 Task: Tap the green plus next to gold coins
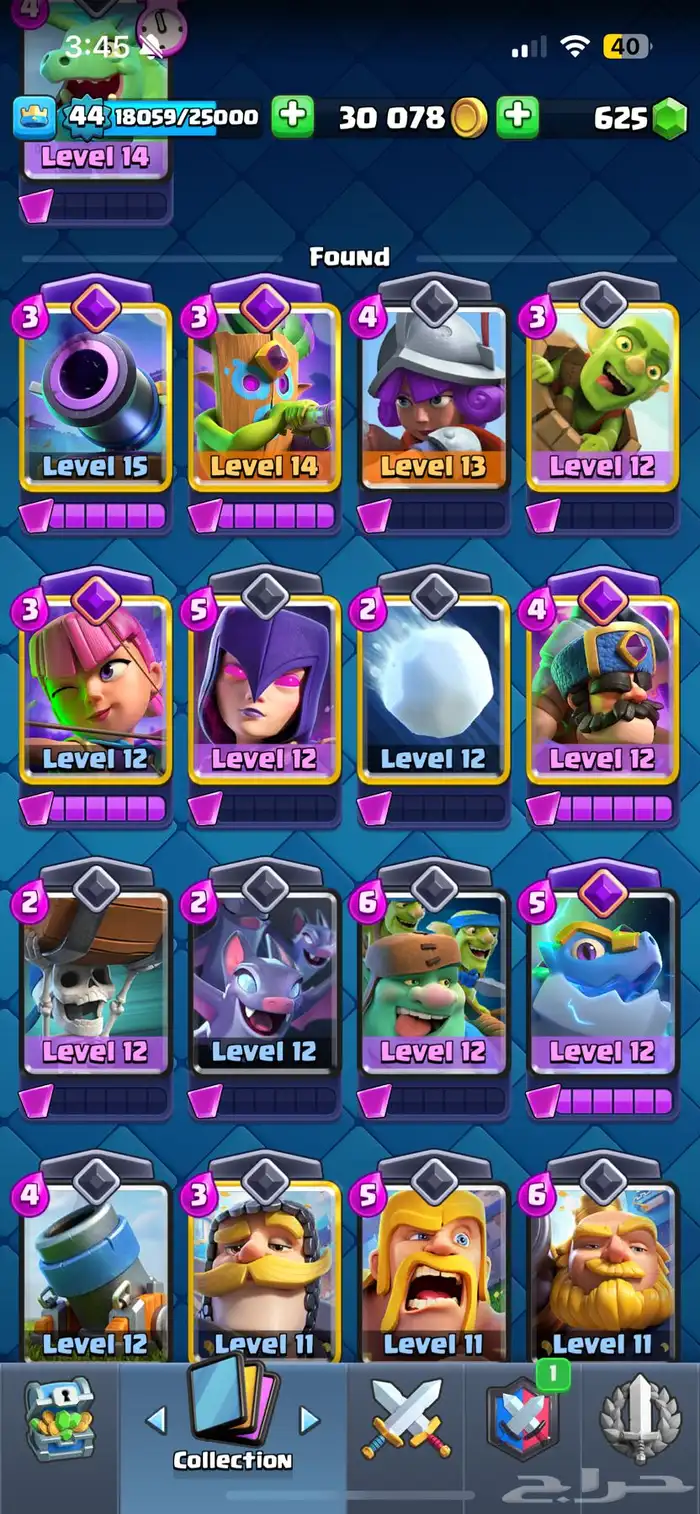click(x=517, y=117)
